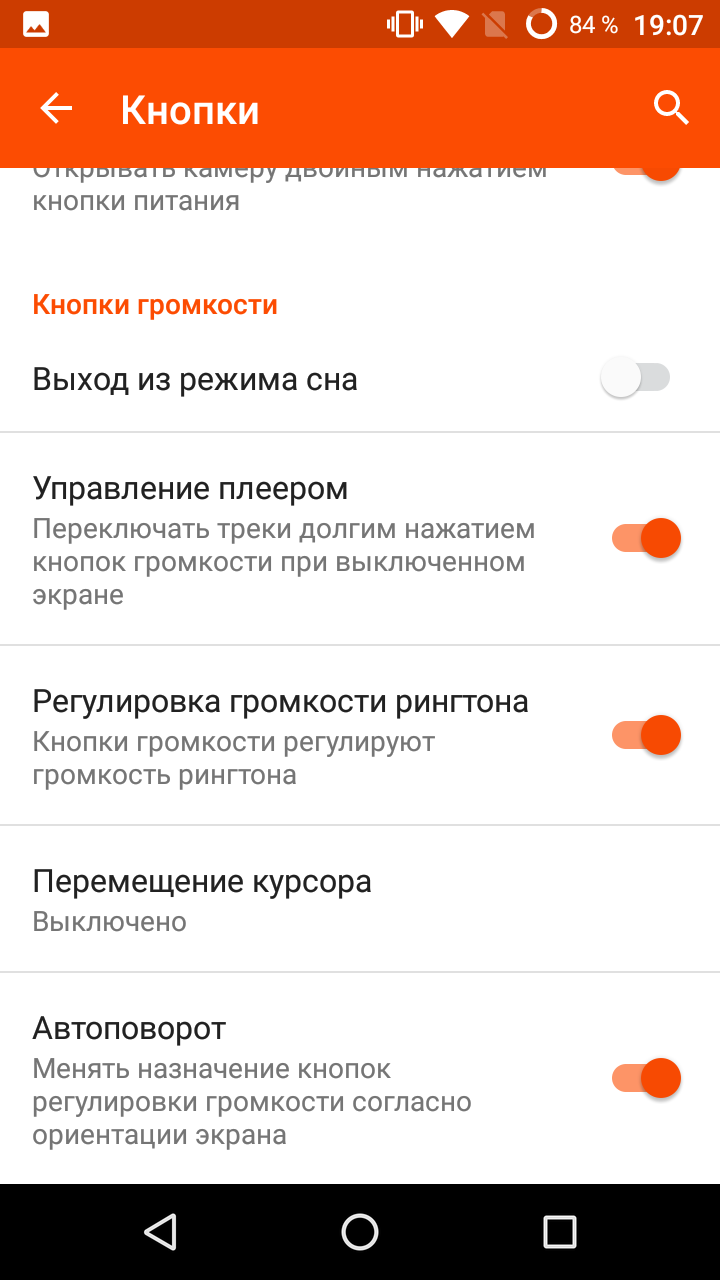This screenshot has width=720, height=1280.
Task: Go back using the toolbar arrow
Action: point(56,108)
